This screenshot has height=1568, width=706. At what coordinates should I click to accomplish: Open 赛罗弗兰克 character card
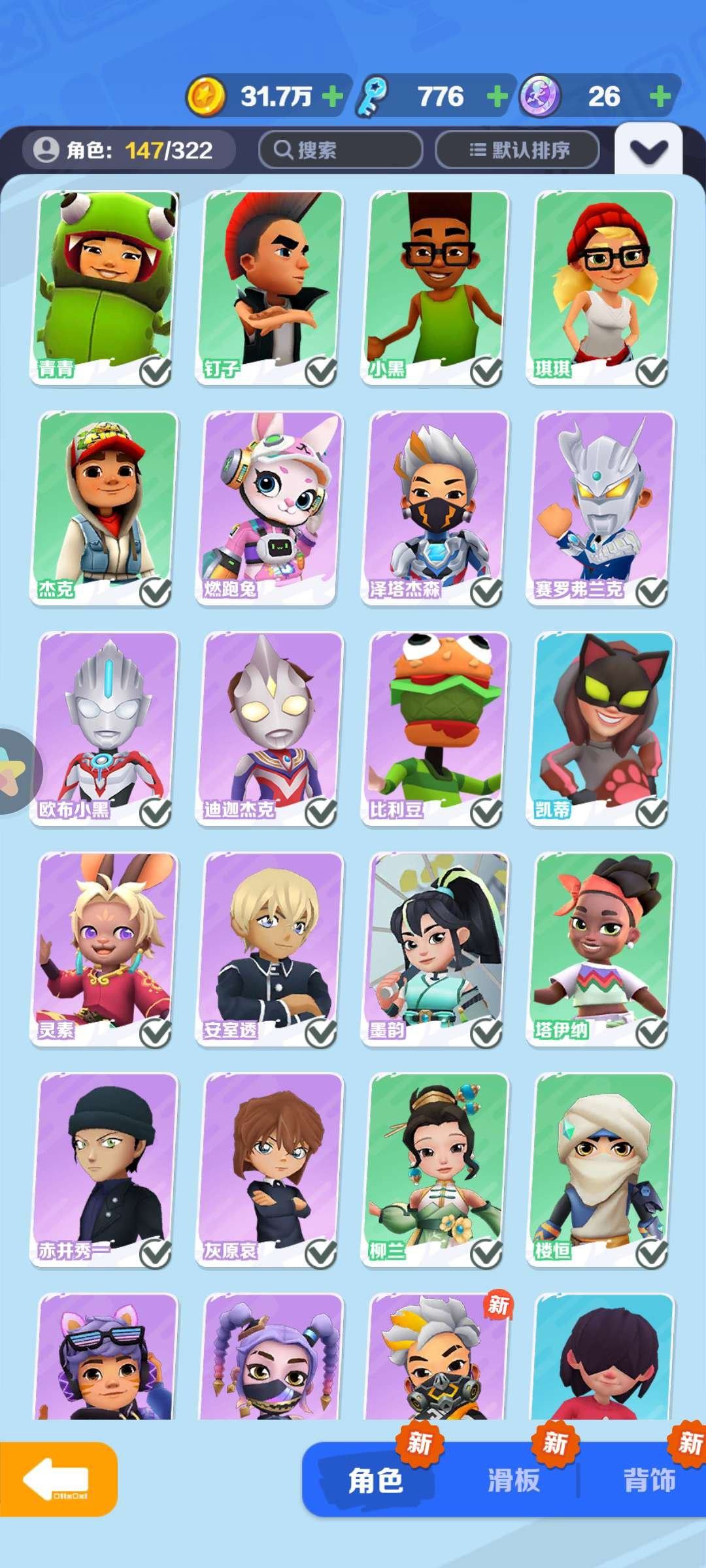(x=601, y=508)
